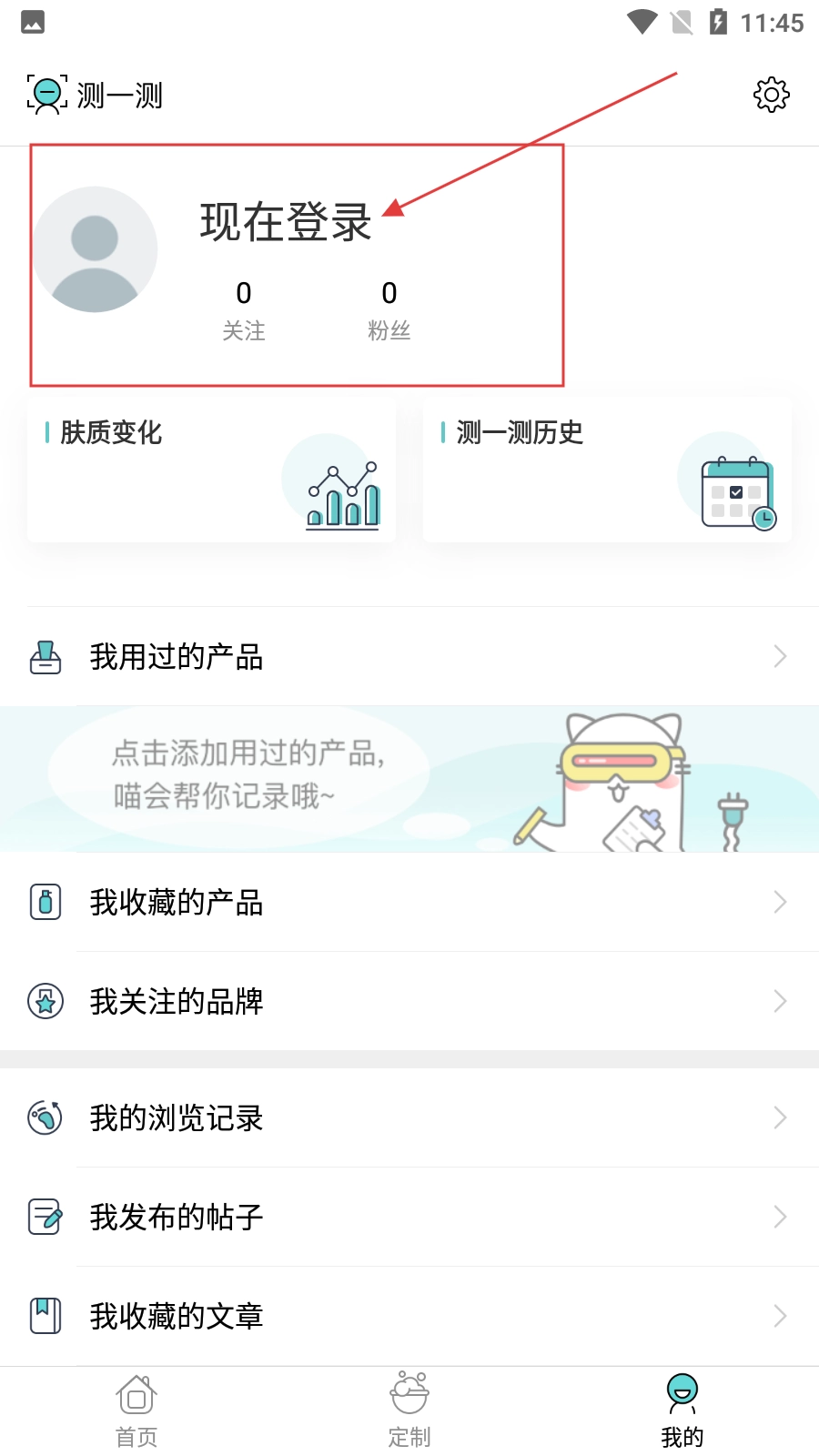Open the settings gear icon
The height and width of the screenshot is (1456, 819).
[771, 95]
